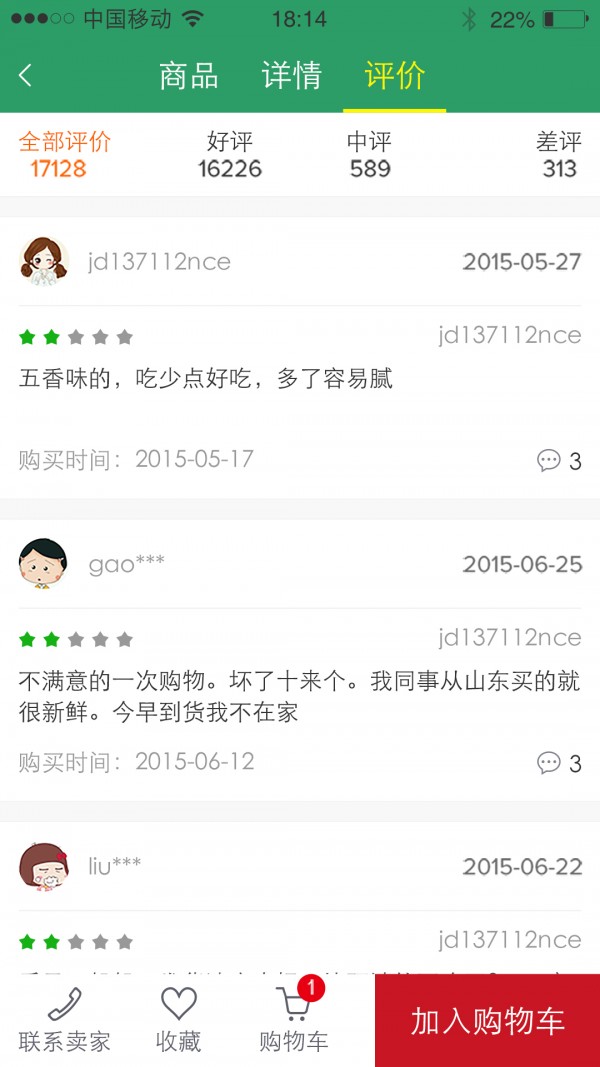This screenshot has height=1067, width=600.
Task: Filter reviews by 好评
Action: [229, 154]
